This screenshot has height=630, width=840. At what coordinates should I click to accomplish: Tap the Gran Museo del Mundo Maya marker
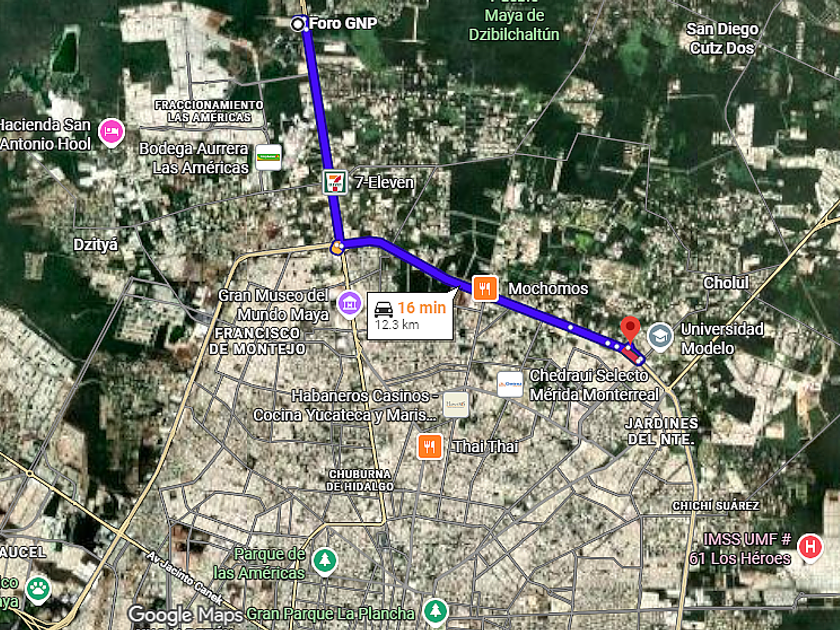click(x=349, y=302)
